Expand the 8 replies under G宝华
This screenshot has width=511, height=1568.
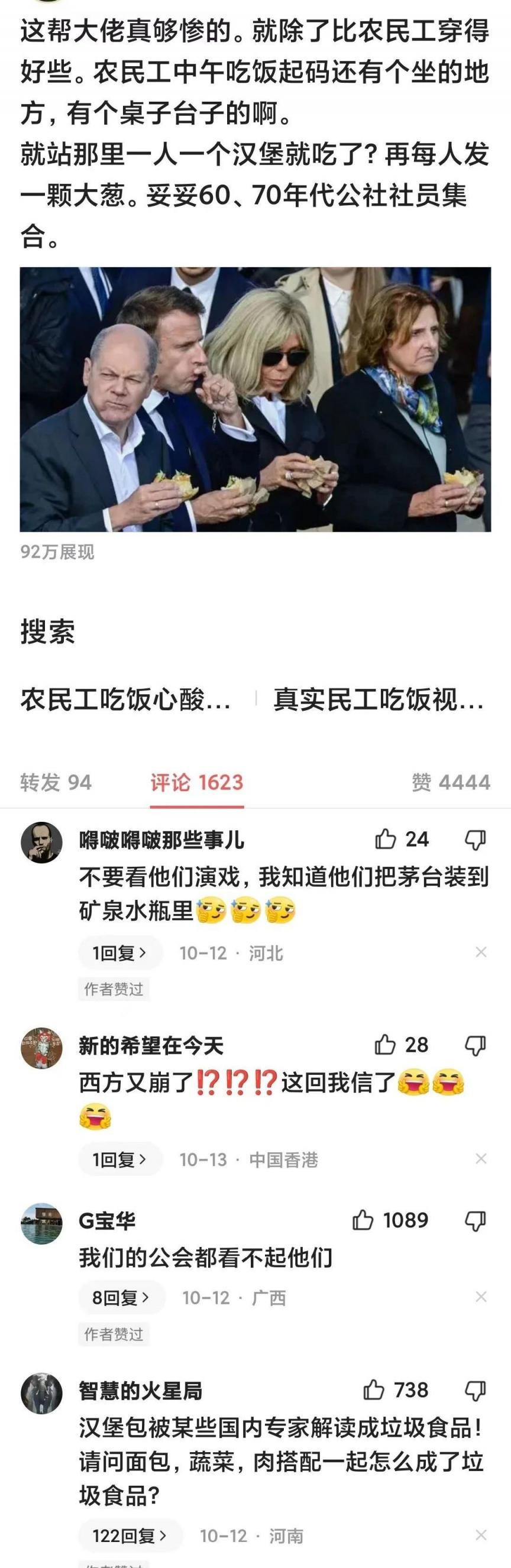coord(121,1298)
